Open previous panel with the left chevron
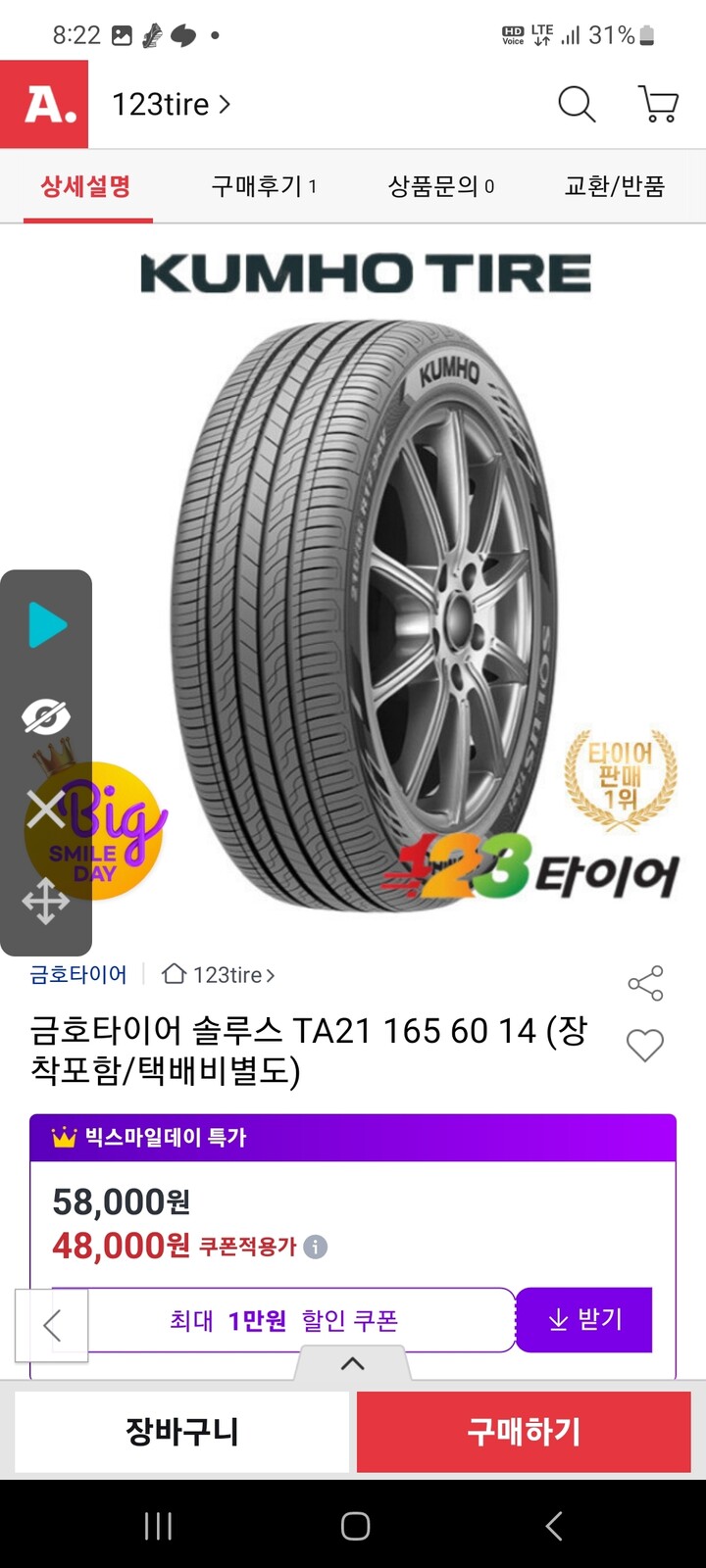Viewport: 706px width, 1568px height. coord(54,1324)
